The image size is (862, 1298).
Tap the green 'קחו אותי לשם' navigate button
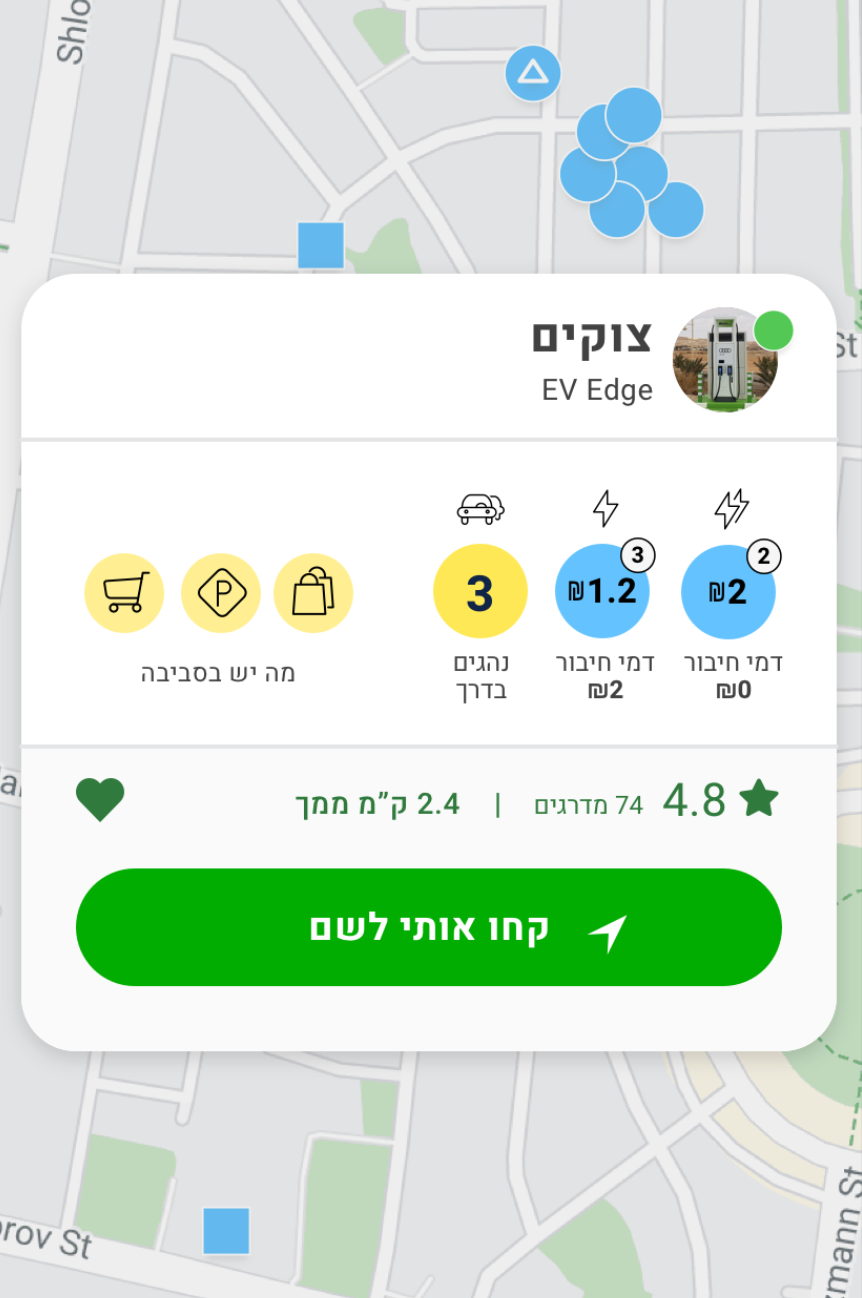click(x=428, y=927)
